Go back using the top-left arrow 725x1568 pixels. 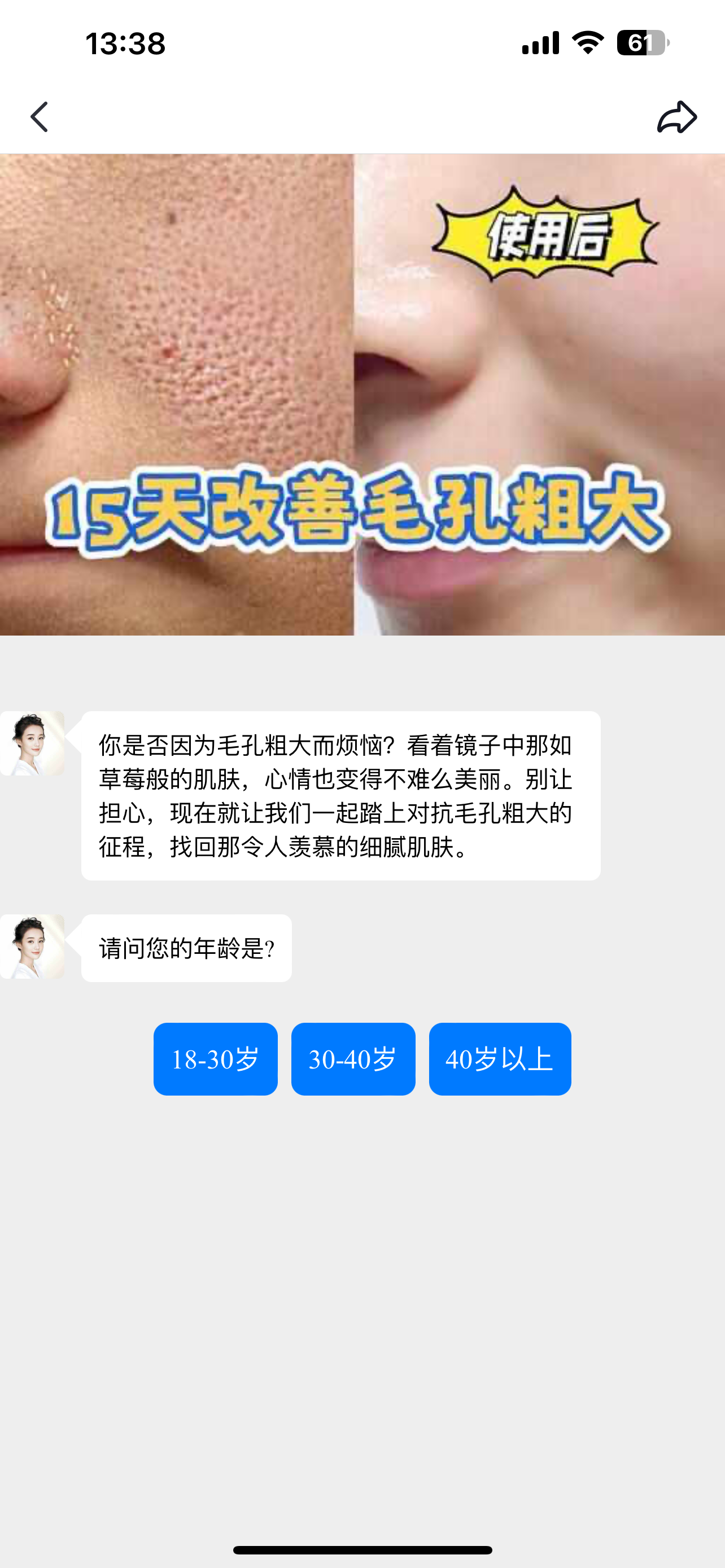[39, 117]
